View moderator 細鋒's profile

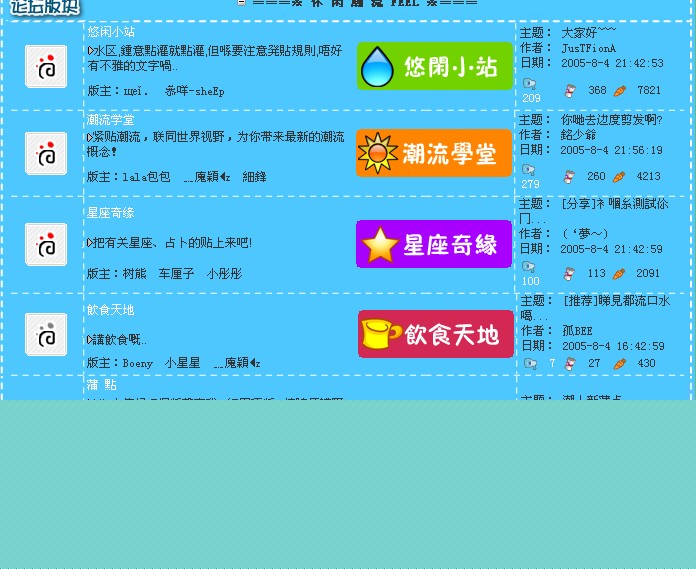(x=254, y=177)
